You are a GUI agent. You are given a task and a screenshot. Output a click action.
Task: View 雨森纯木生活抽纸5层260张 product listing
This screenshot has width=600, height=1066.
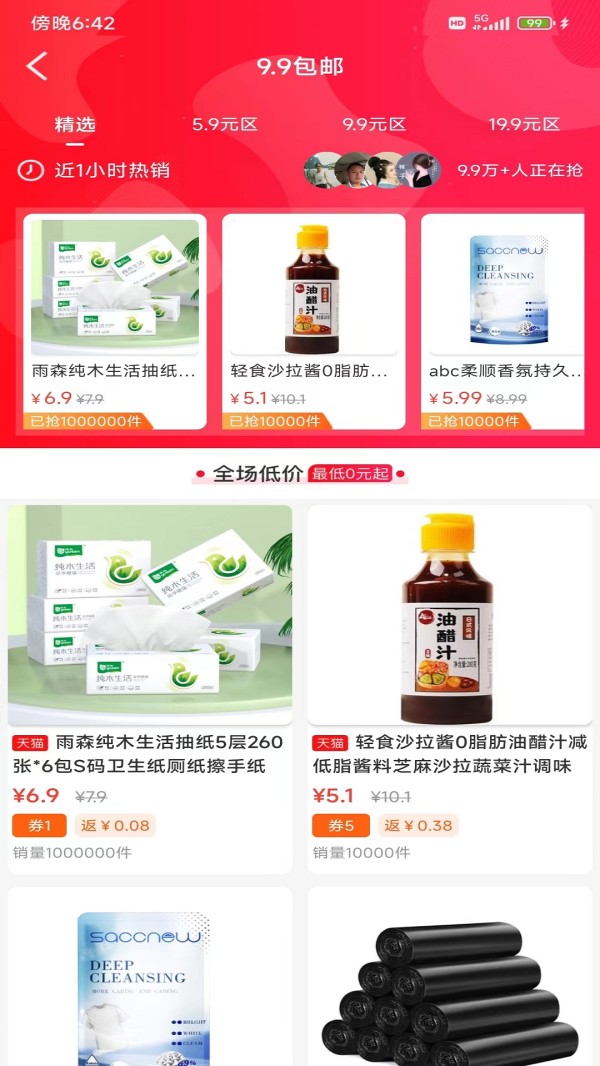[150, 689]
